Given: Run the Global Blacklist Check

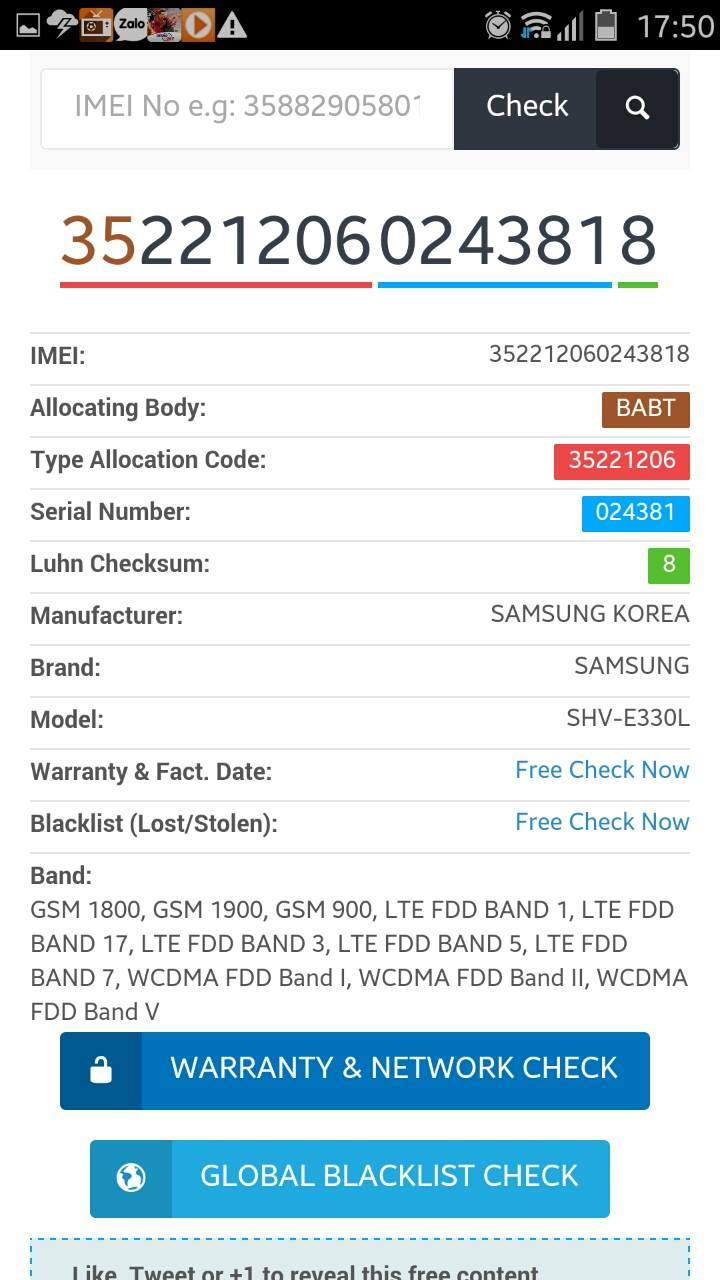Looking at the screenshot, I should pyautogui.click(x=350, y=1178).
